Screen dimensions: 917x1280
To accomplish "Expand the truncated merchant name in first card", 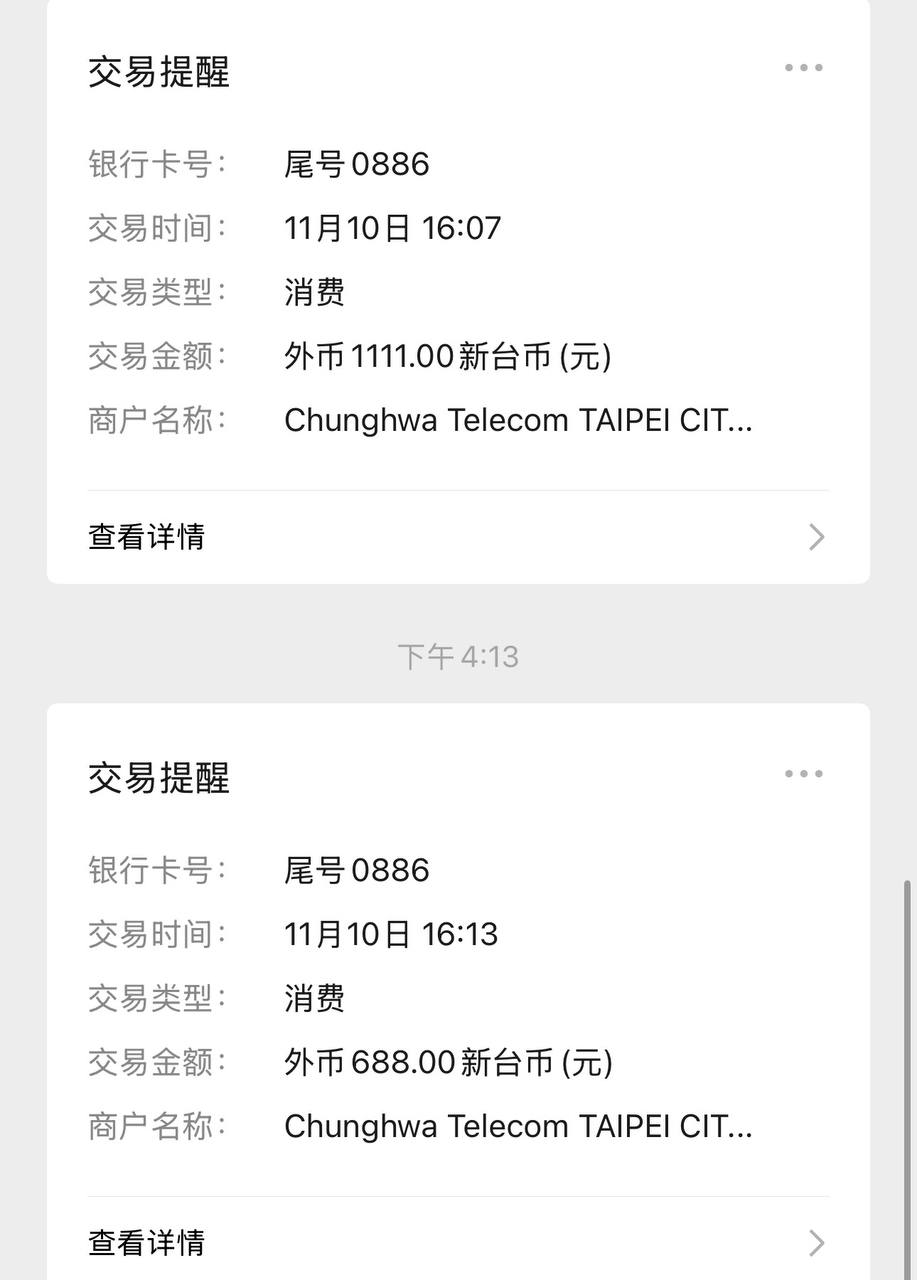I will coord(517,420).
